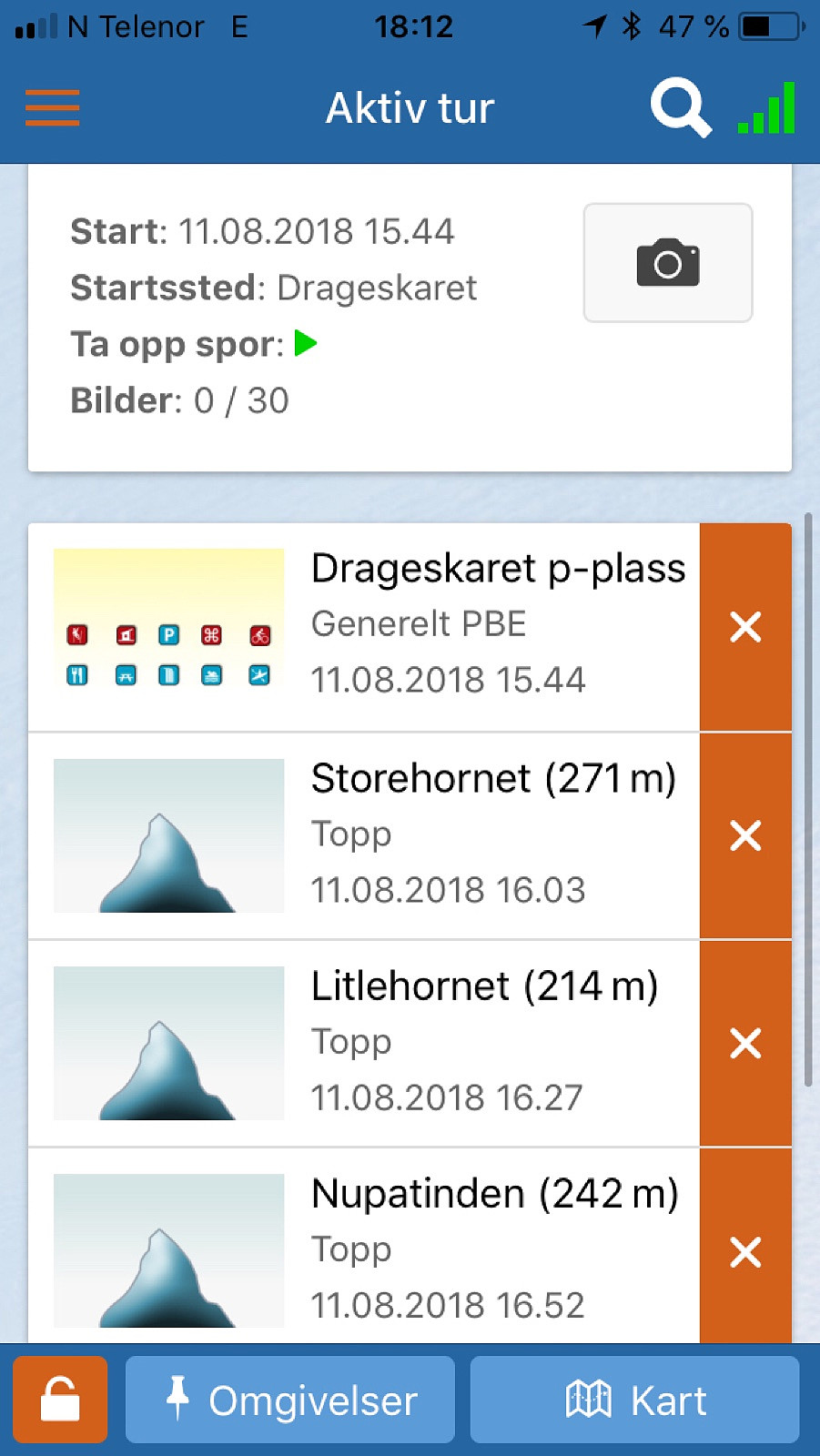This screenshot has height=1456, width=820.
Task: Show Omgivelser surroundings
Action: coord(289,1400)
